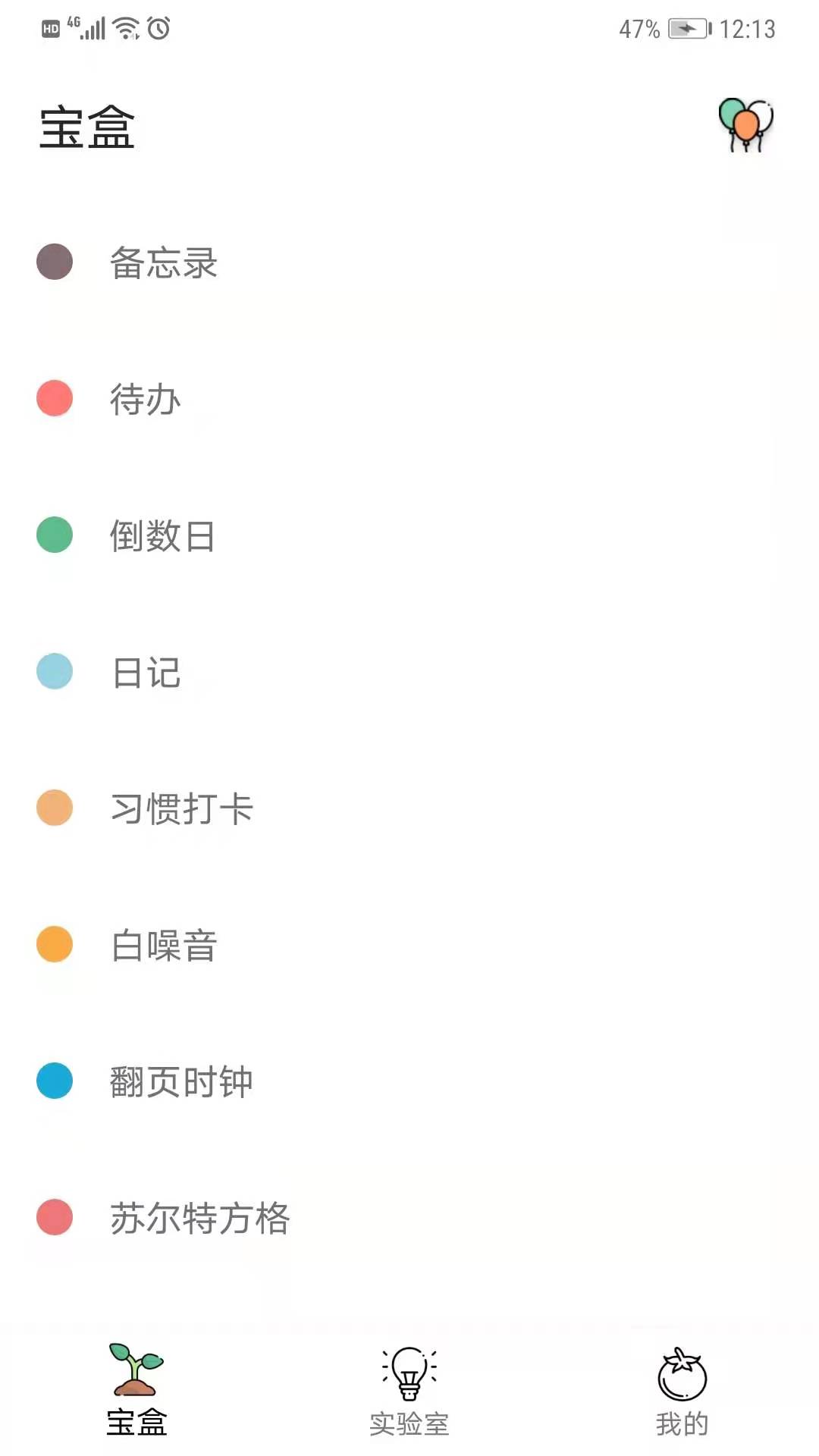Screen dimensions: 819x1456
Task: Open 翻页时钟 flip clock
Action: (181, 1081)
